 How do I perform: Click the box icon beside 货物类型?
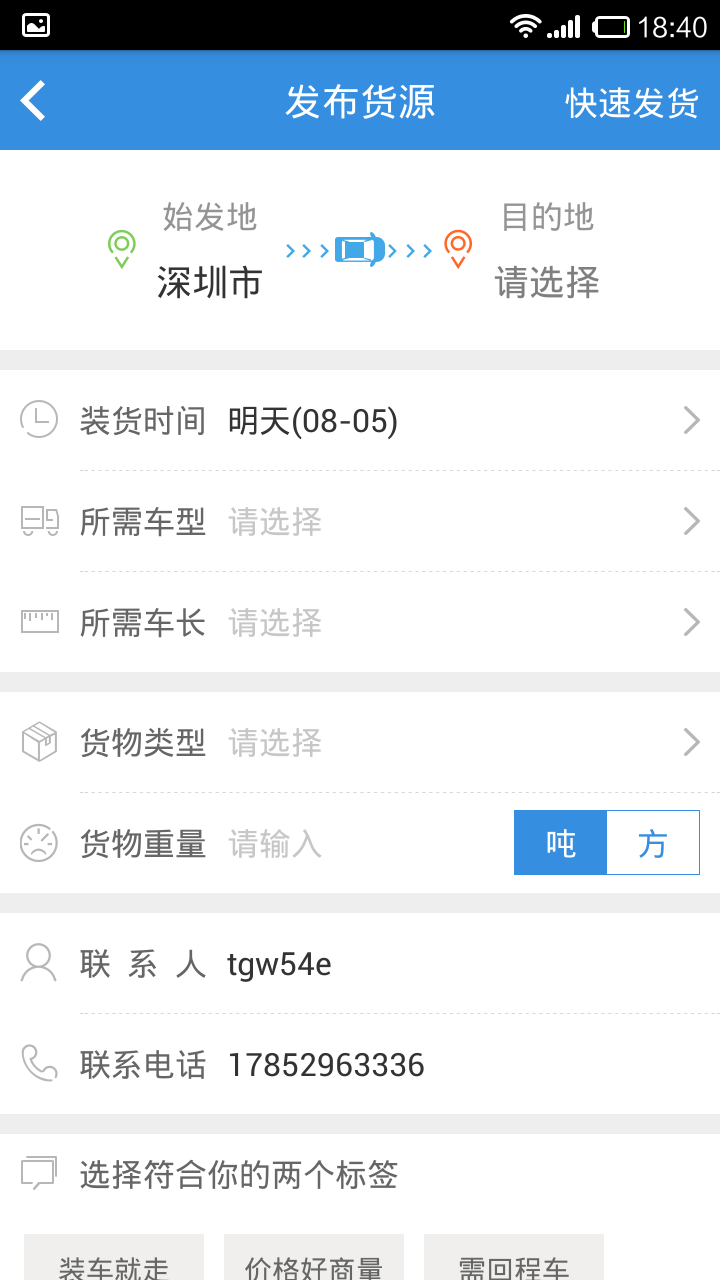point(38,742)
